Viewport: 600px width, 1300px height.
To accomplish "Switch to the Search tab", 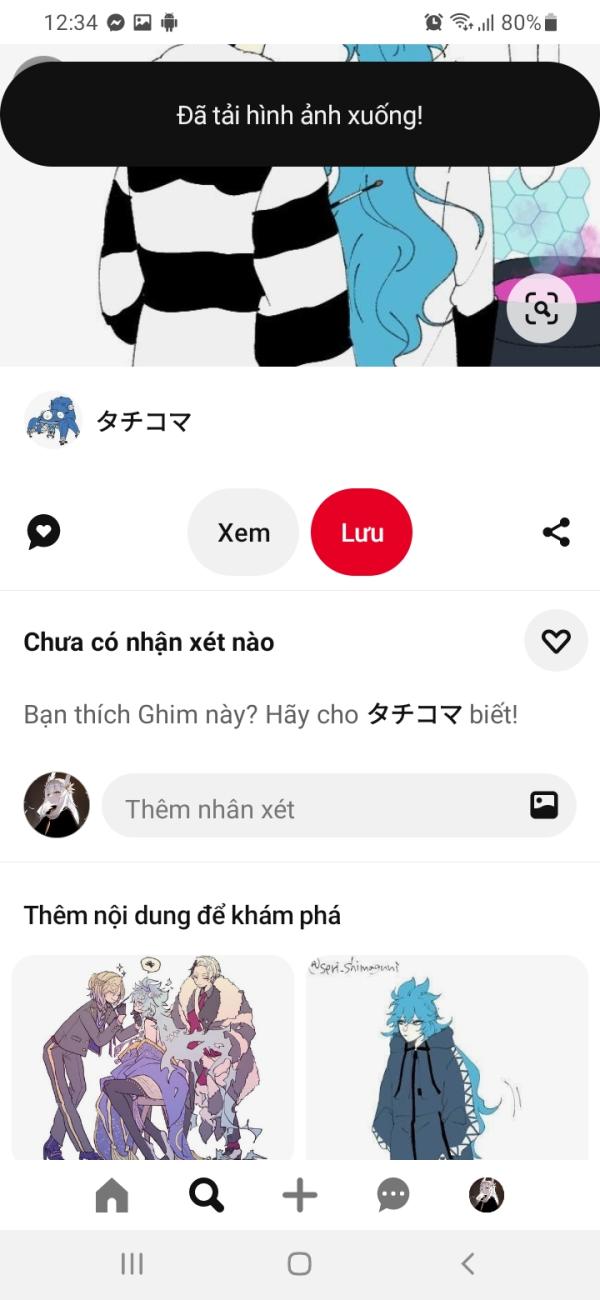I will pyautogui.click(x=206, y=1195).
